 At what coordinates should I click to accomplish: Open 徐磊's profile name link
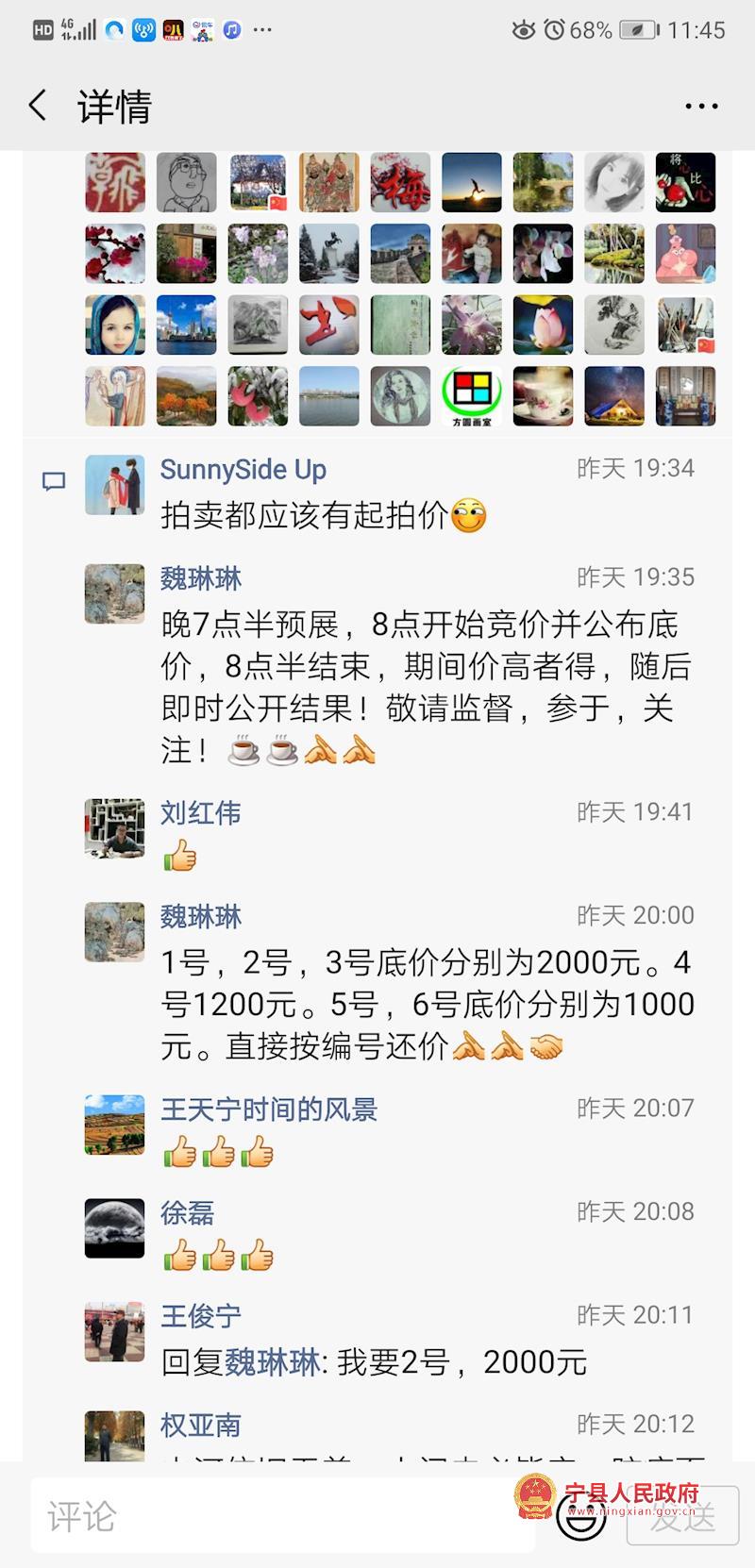(187, 1212)
